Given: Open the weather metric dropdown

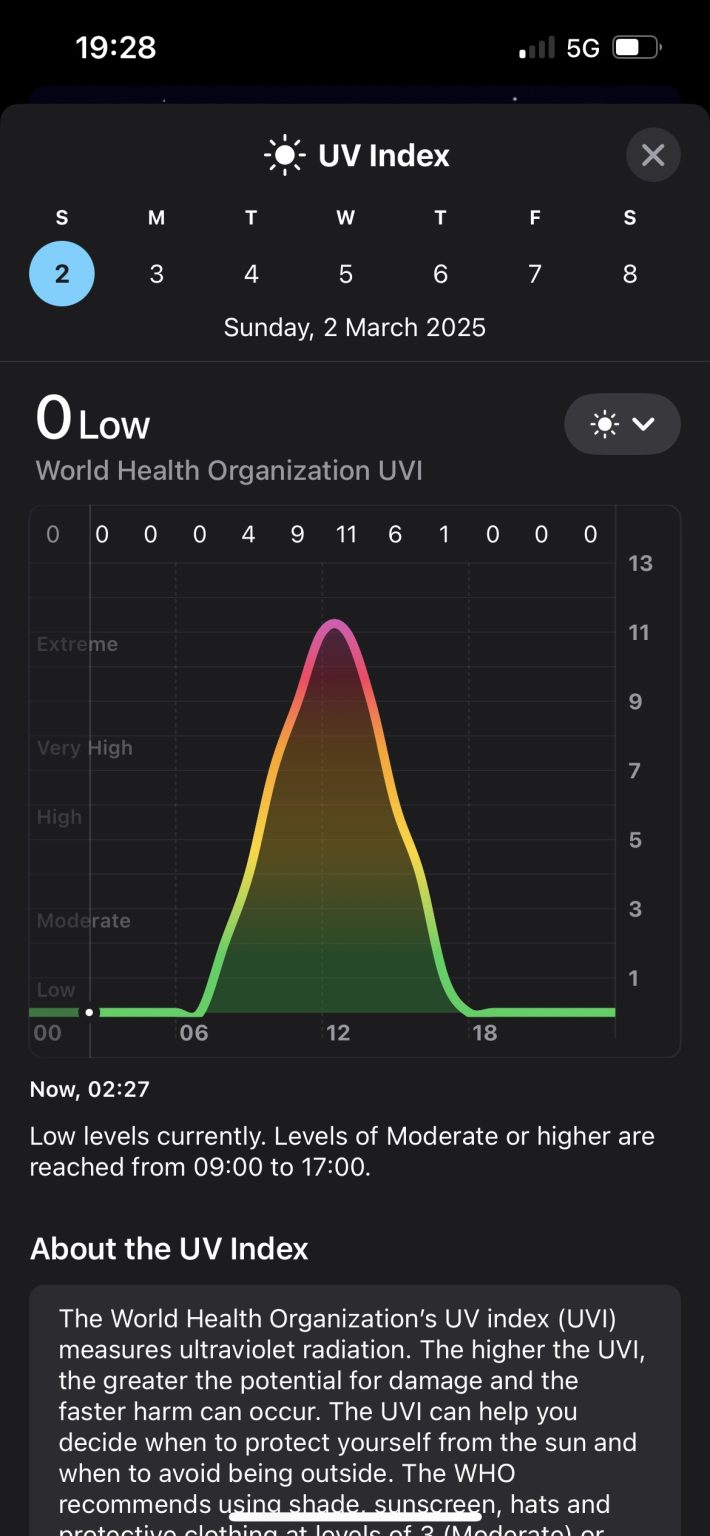Looking at the screenshot, I should [x=622, y=424].
